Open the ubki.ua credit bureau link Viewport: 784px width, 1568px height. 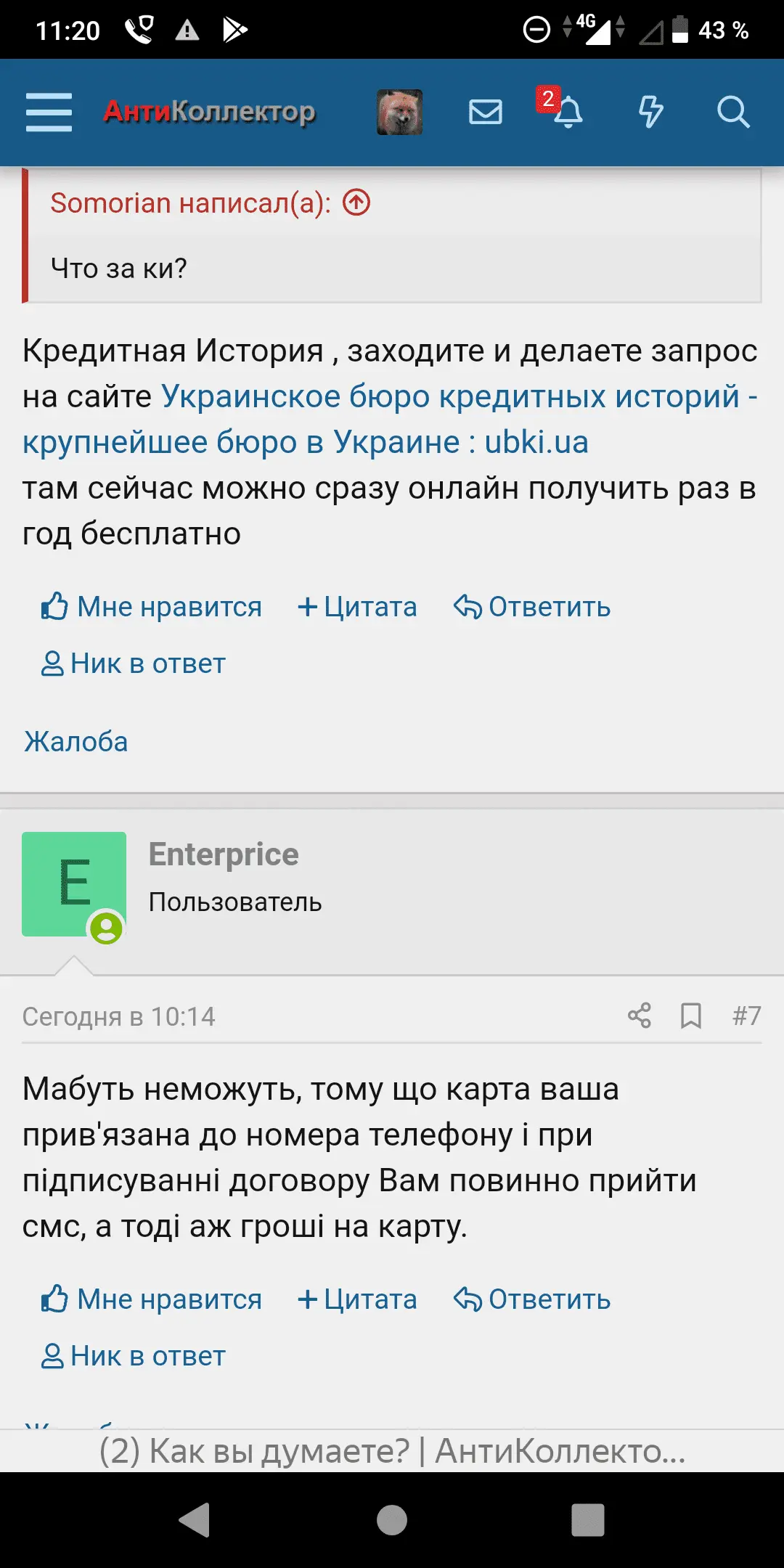pos(389,419)
